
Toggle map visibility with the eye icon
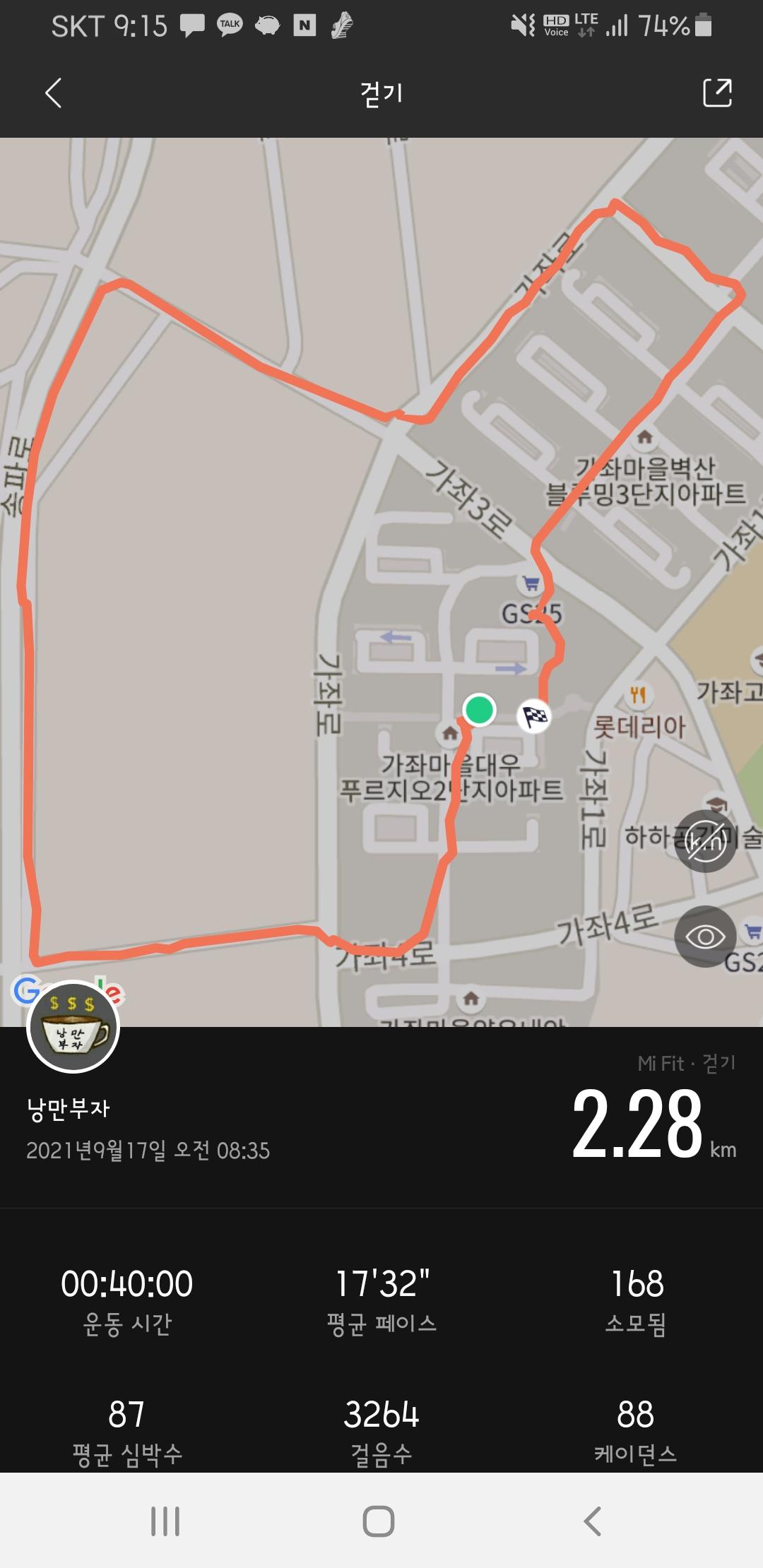click(705, 937)
